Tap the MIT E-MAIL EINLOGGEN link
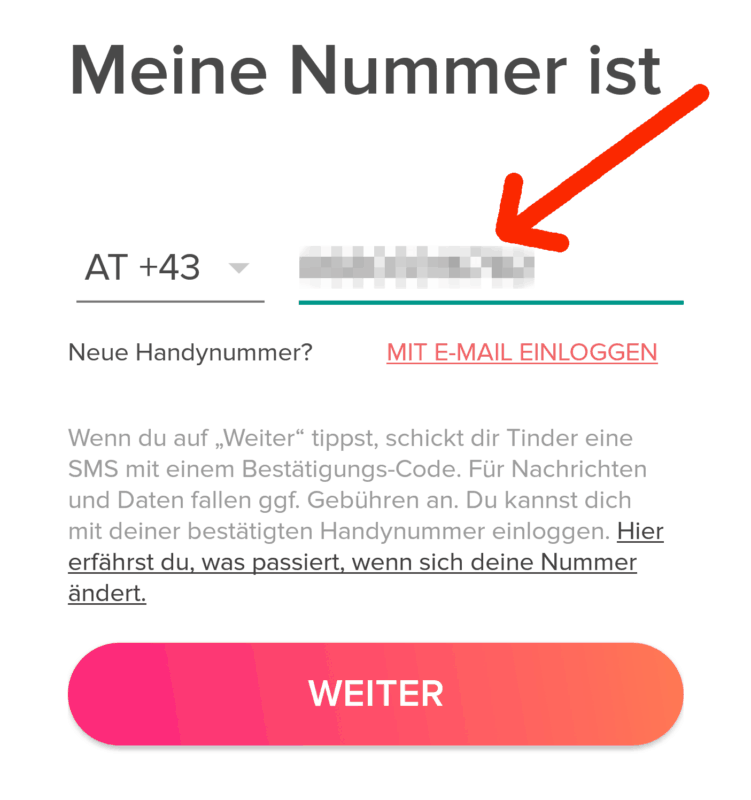Screen dimensions: 751x800 [521, 353]
